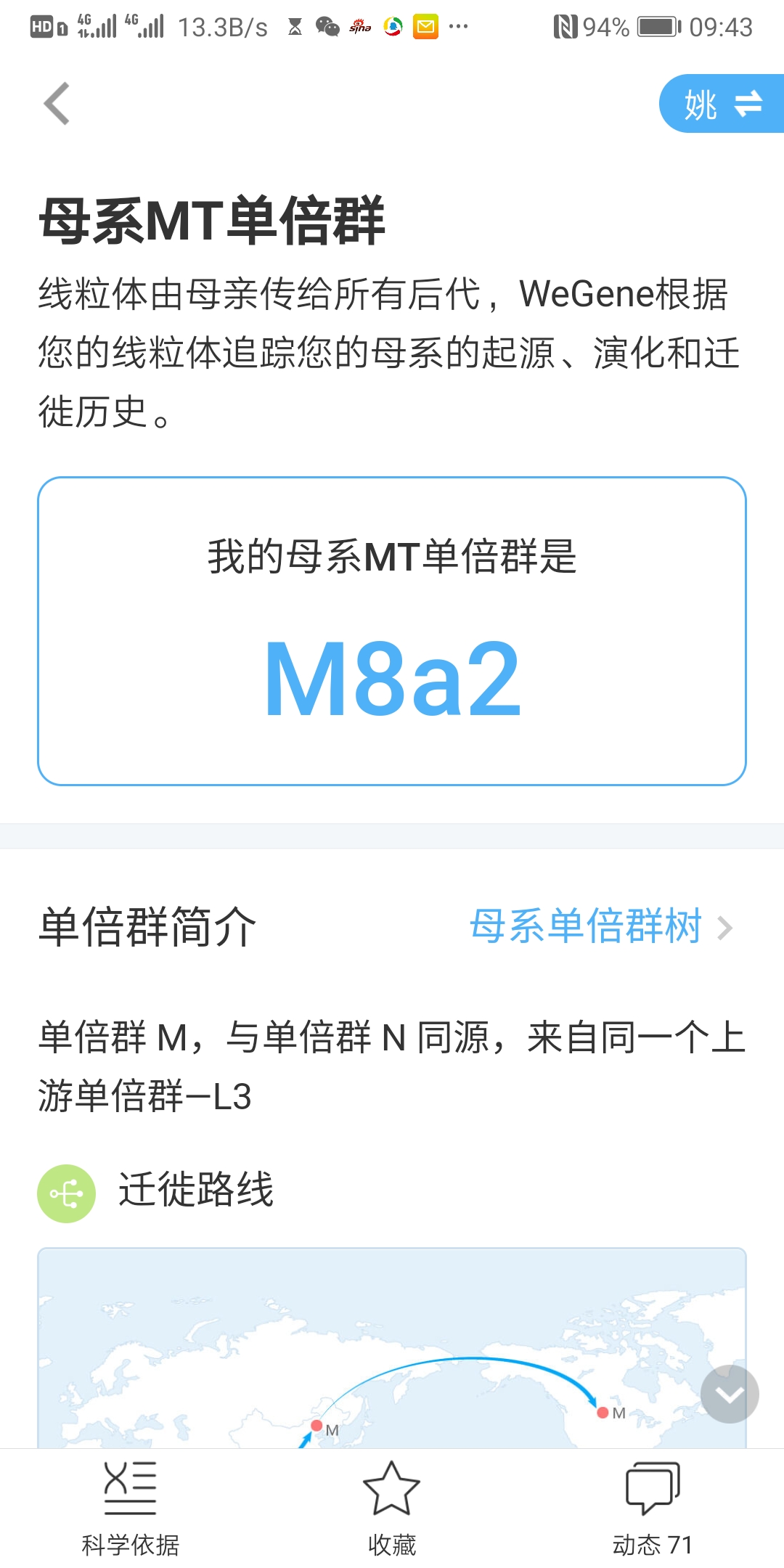
Task: Go back using the top-left arrow
Action: coord(57,104)
